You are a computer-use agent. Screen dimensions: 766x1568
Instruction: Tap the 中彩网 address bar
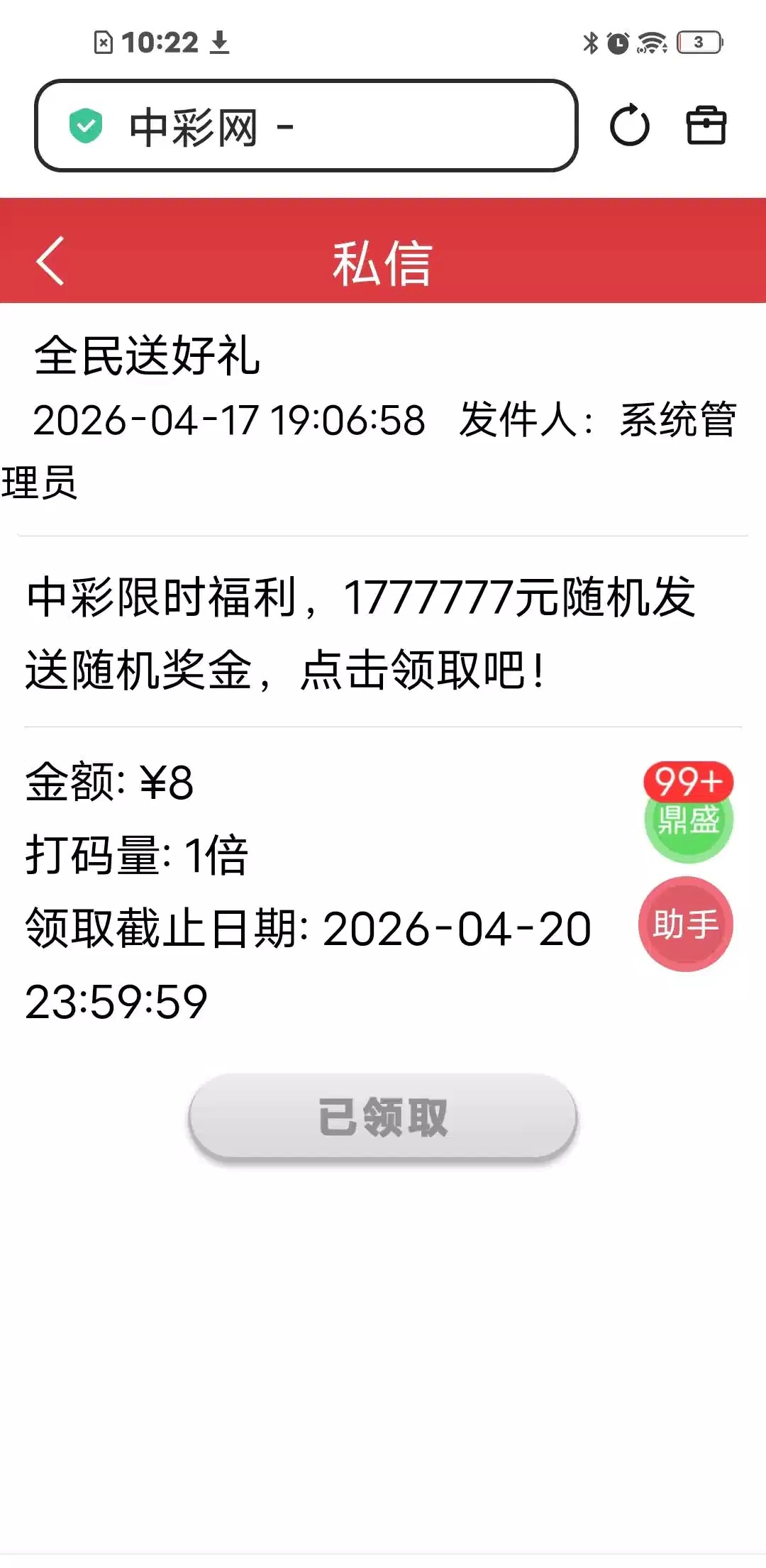tap(306, 126)
